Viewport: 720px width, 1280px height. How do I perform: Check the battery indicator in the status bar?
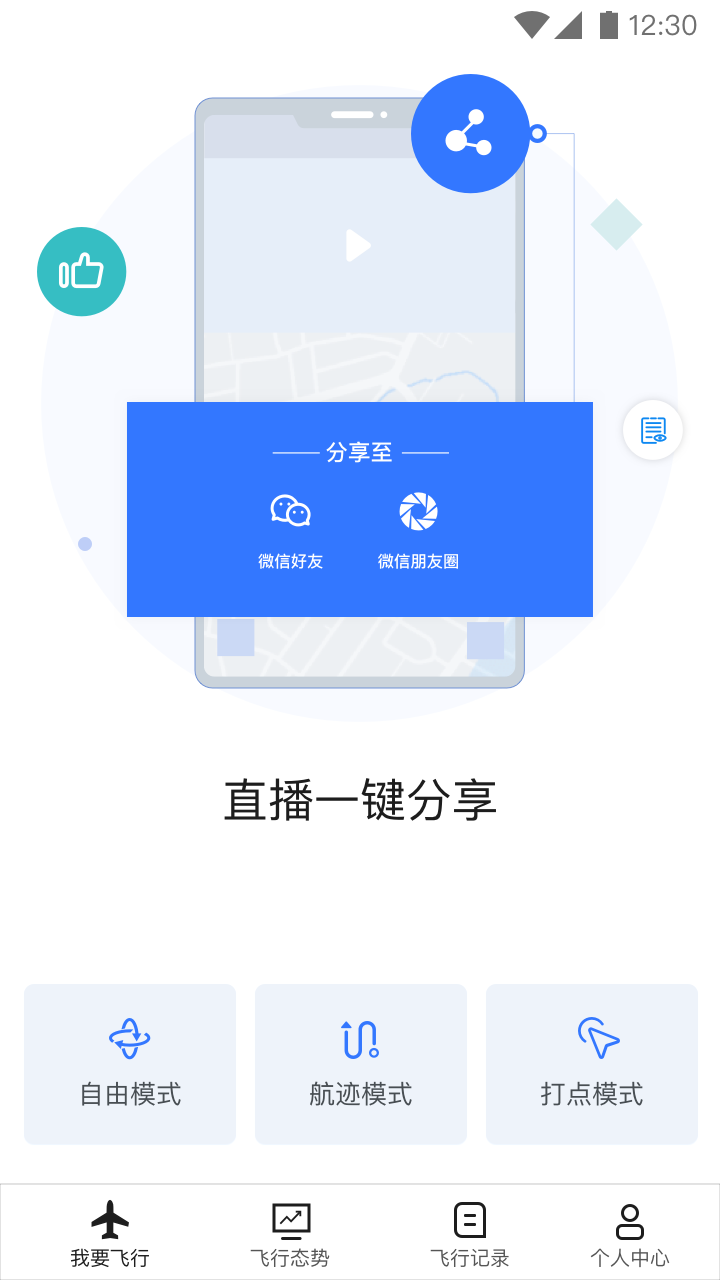coord(609,25)
